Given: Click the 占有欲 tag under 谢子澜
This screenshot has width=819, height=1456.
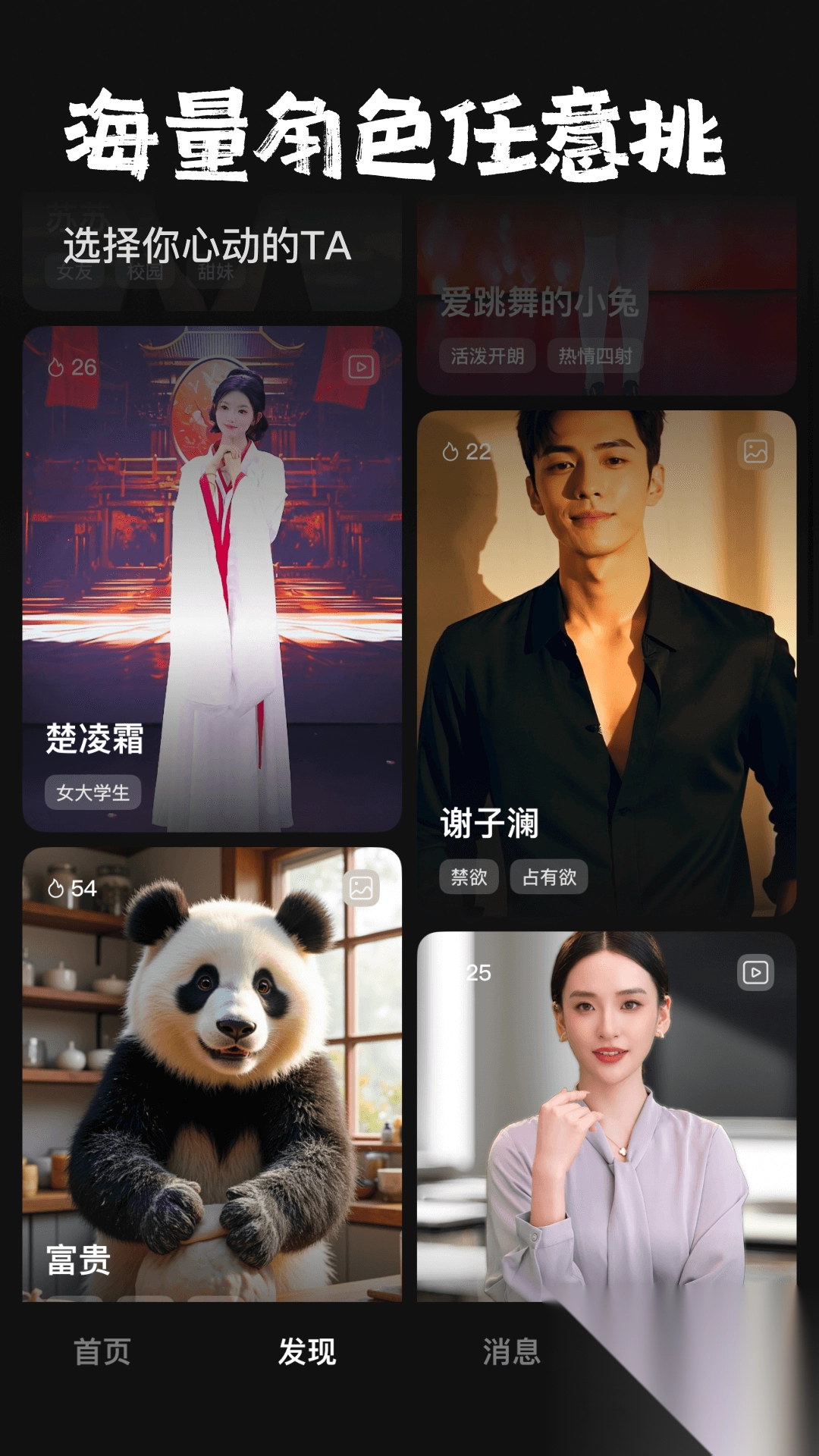Looking at the screenshot, I should pyautogui.click(x=549, y=877).
